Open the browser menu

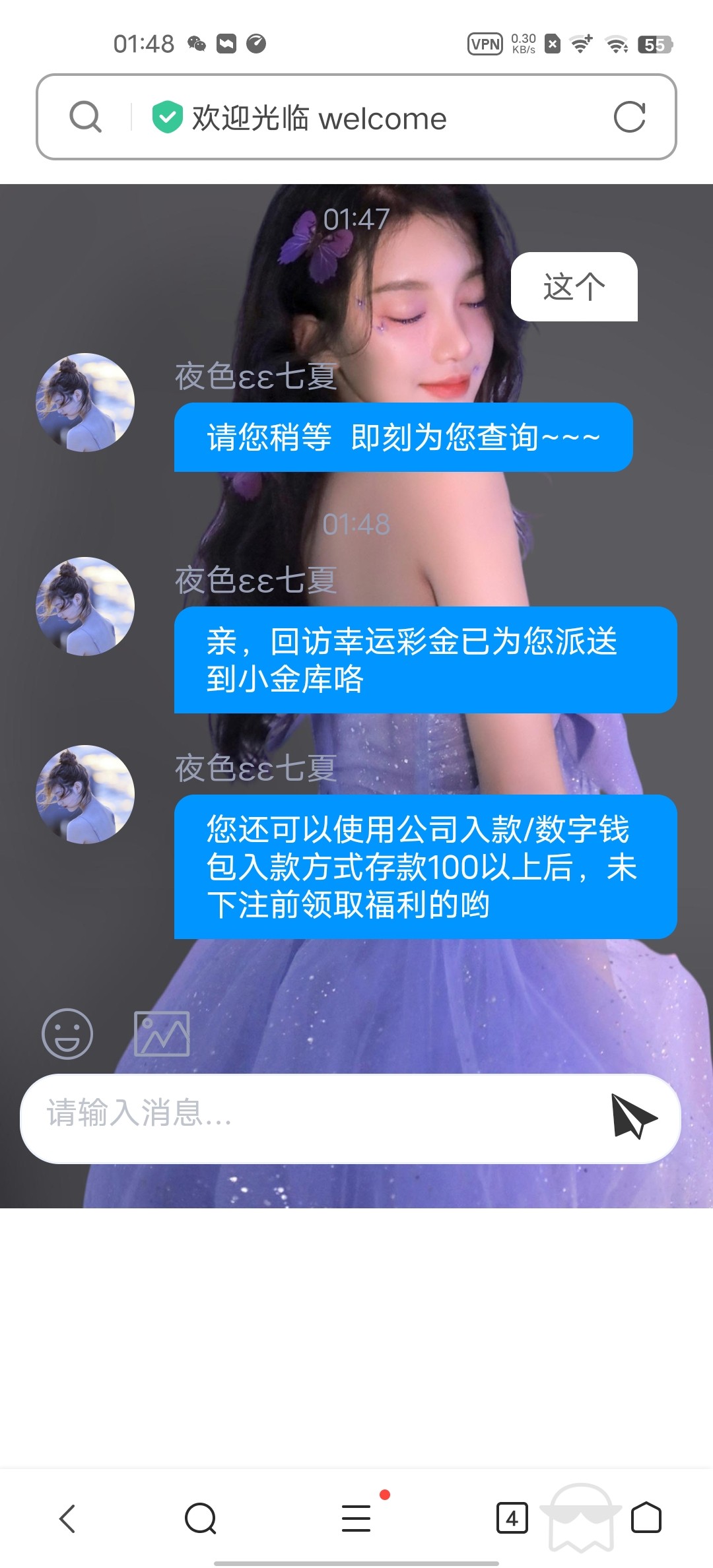tap(356, 1518)
